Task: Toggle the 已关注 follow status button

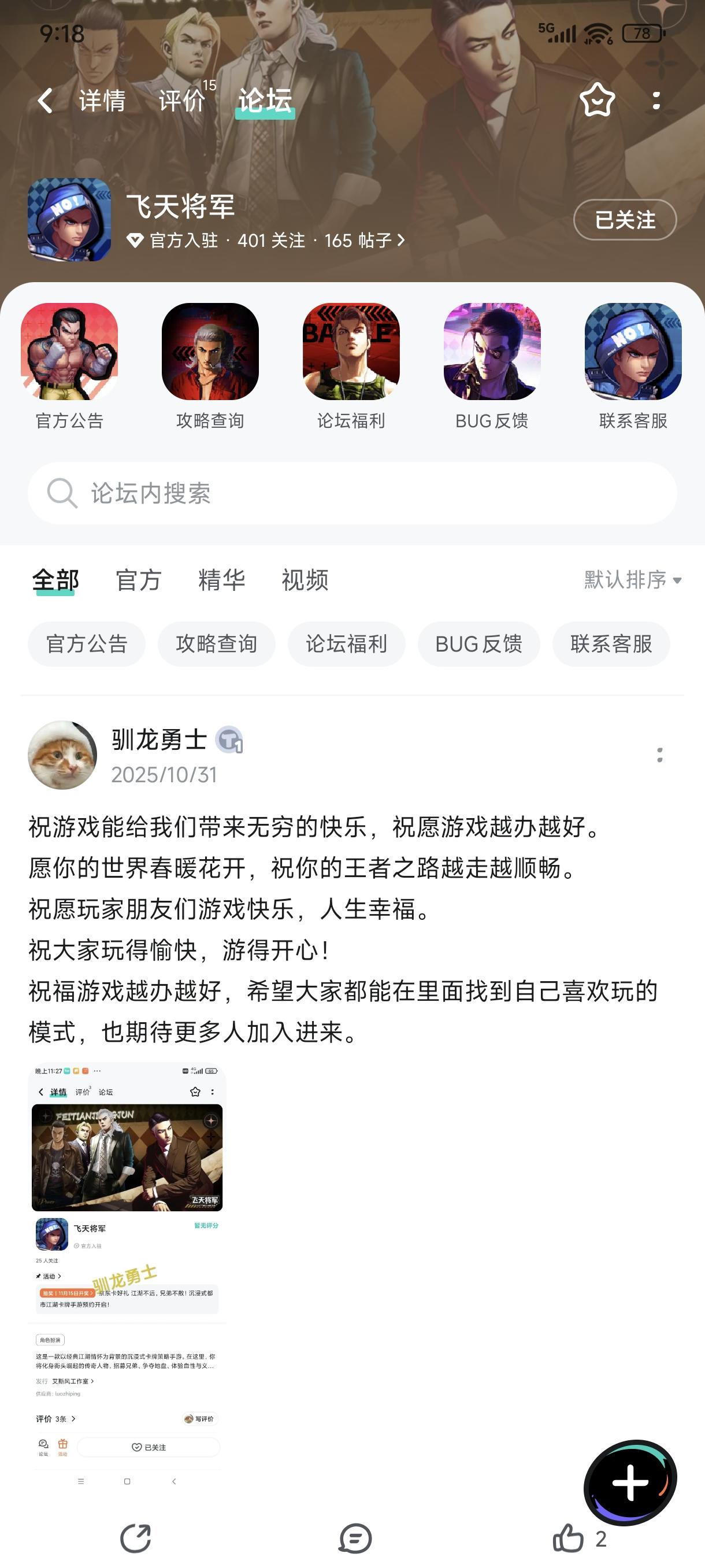Action: 625,220
